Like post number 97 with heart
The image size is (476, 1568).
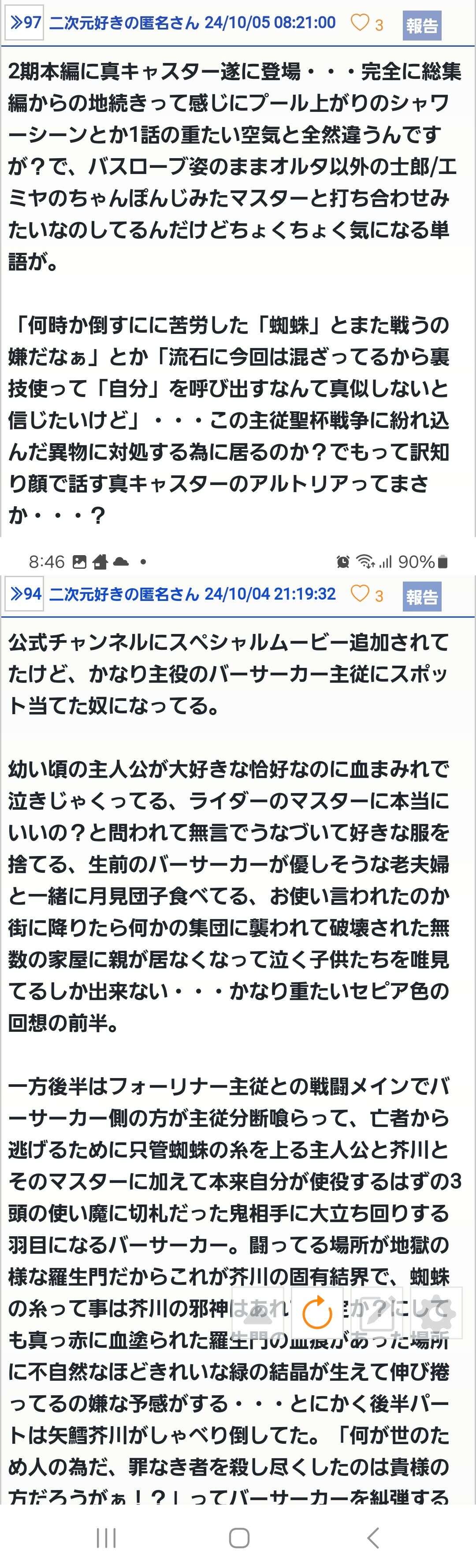[x=360, y=23]
